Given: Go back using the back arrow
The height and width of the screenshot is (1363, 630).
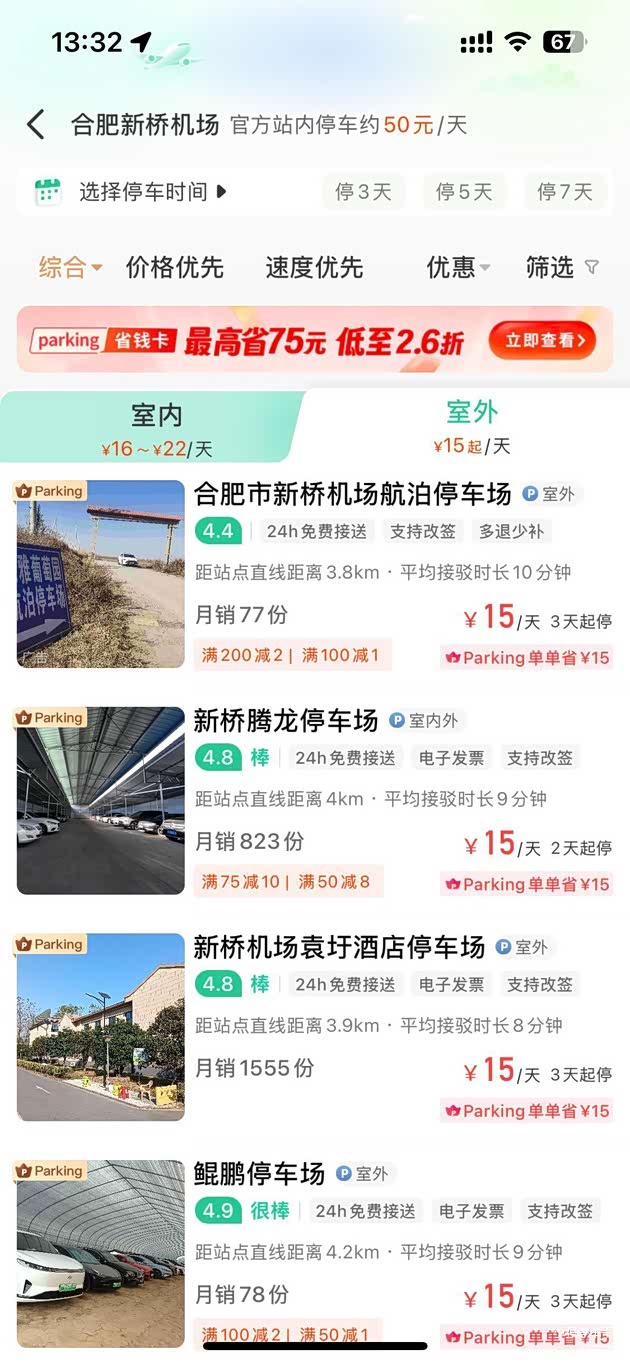Looking at the screenshot, I should click(x=36, y=125).
